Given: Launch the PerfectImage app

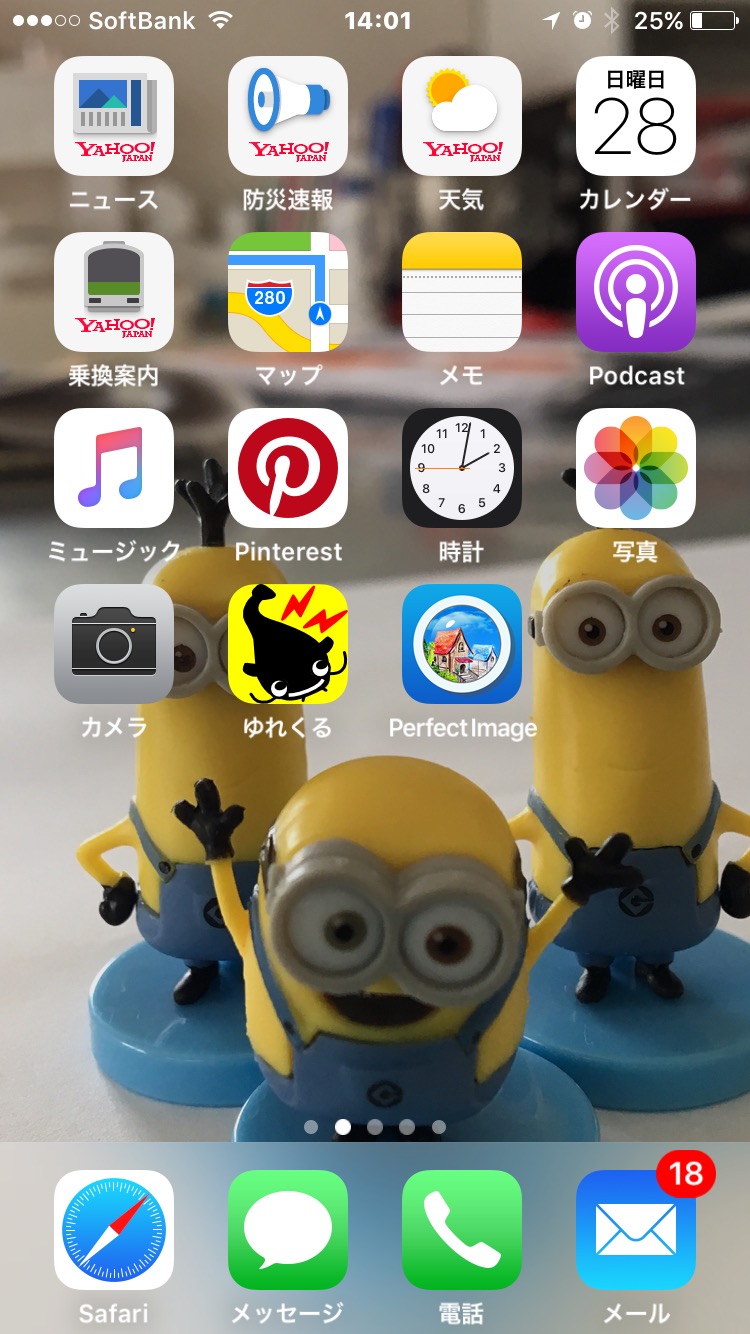Looking at the screenshot, I should (462, 644).
